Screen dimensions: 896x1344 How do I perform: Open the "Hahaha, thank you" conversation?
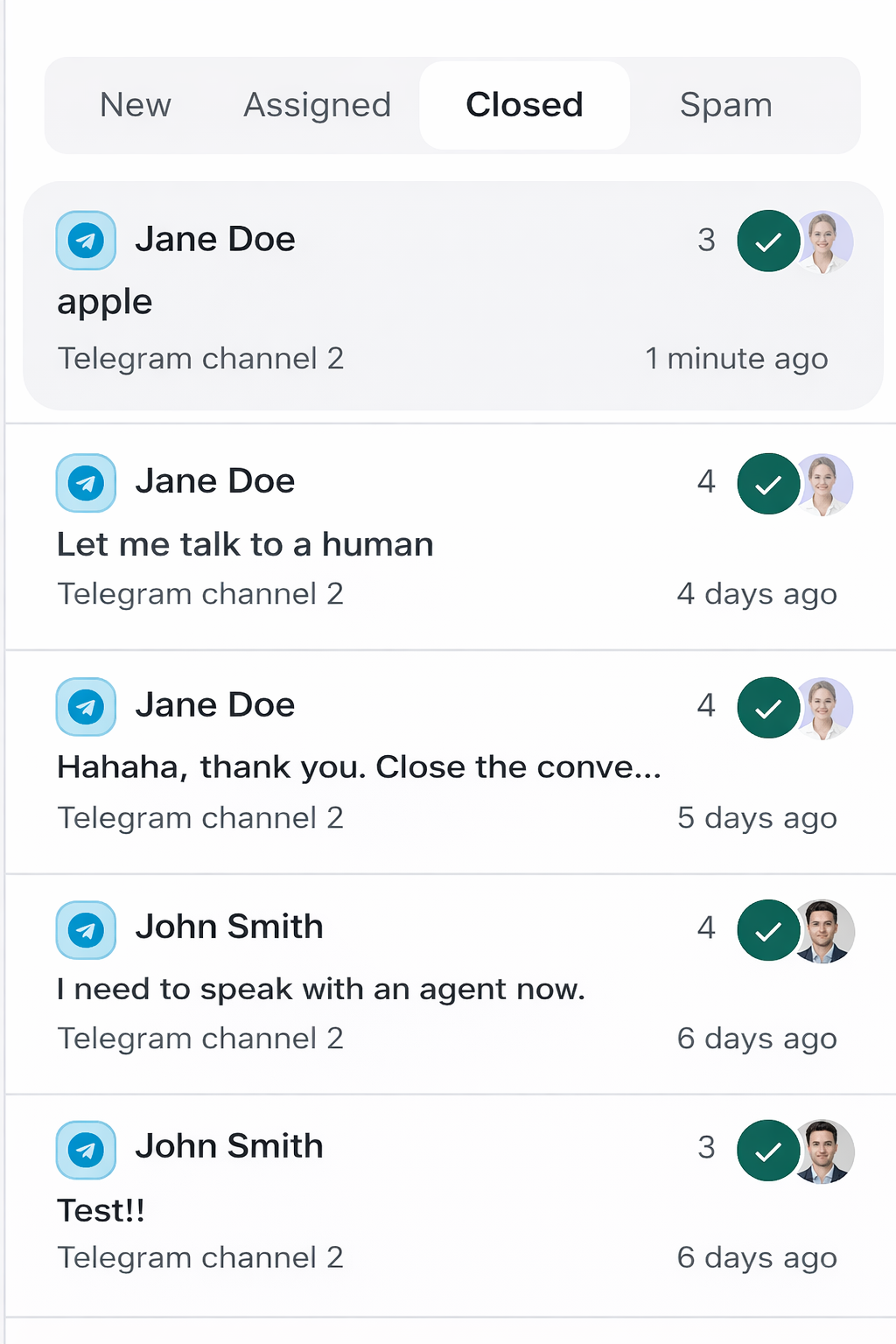point(451,761)
